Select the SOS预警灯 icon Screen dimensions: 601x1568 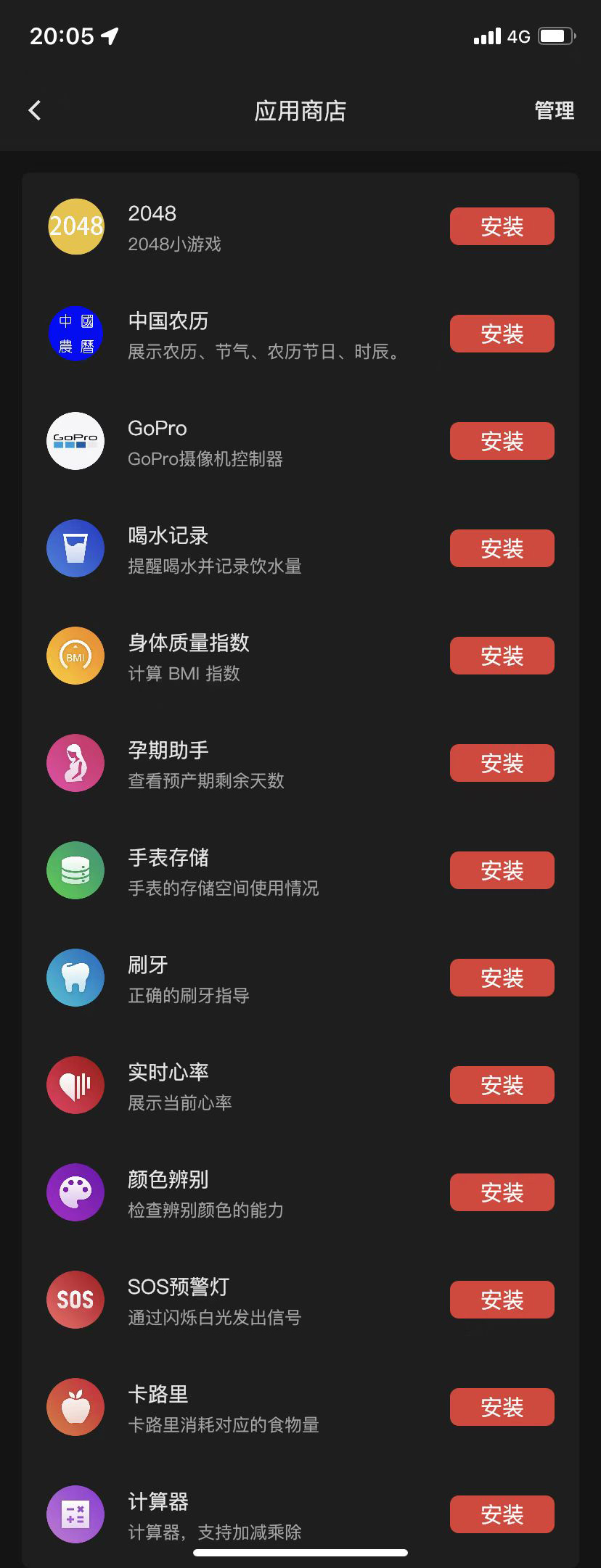[75, 1300]
